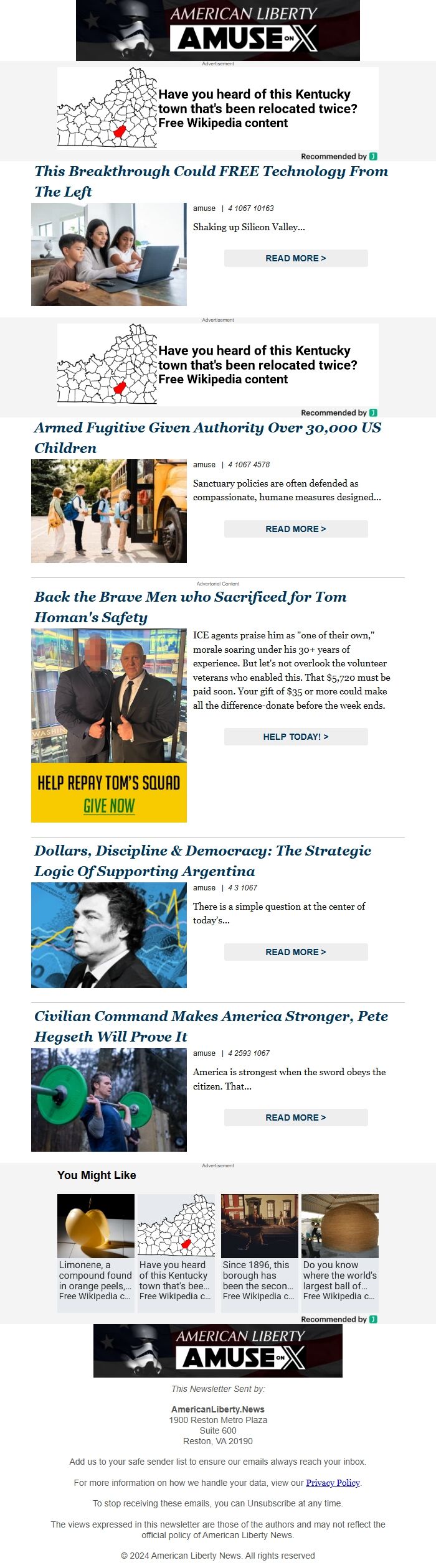
Task: Open the school bus children article image
Action: pyautogui.click(x=108, y=511)
